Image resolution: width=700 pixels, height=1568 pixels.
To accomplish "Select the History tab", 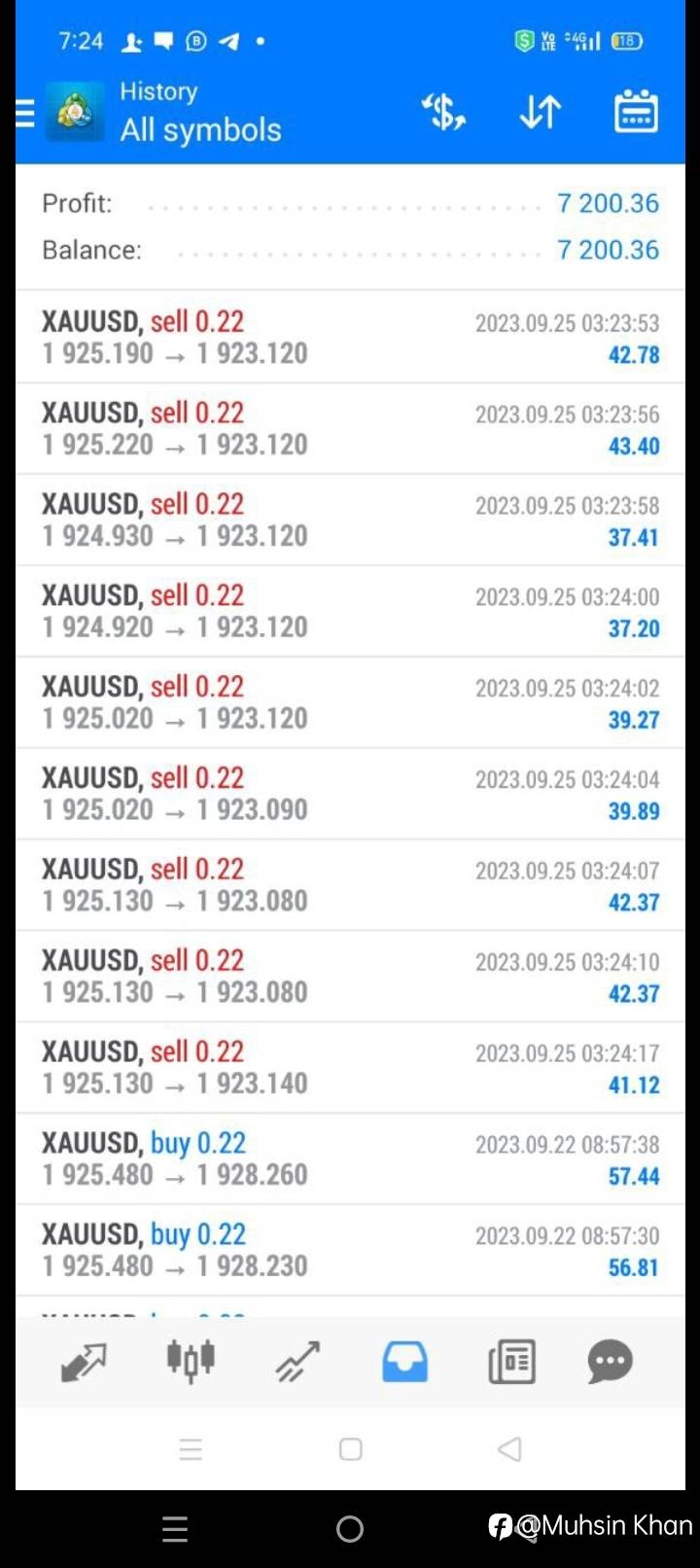I will 404,1362.
